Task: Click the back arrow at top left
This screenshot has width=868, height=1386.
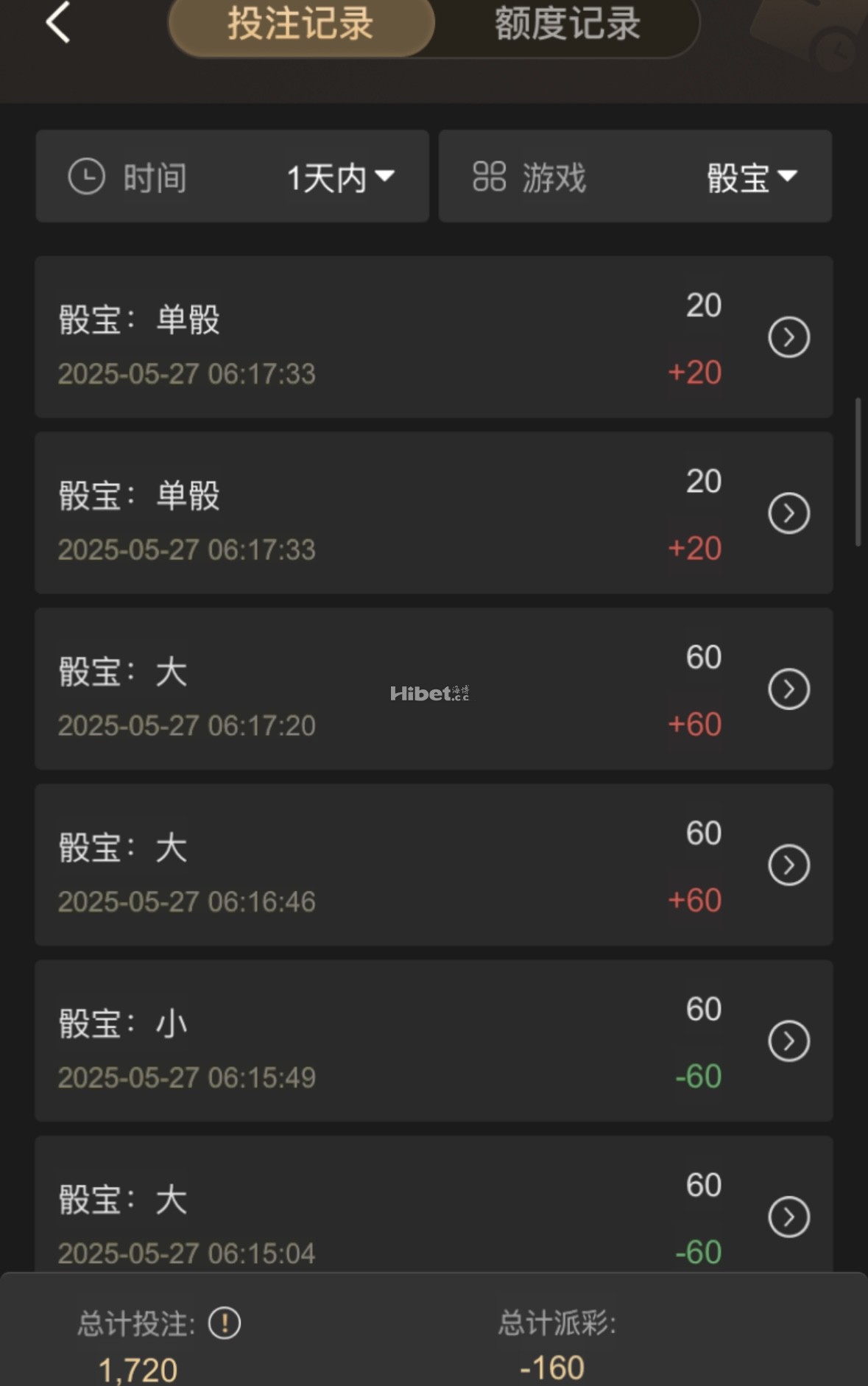Action: (x=57, y=24)
